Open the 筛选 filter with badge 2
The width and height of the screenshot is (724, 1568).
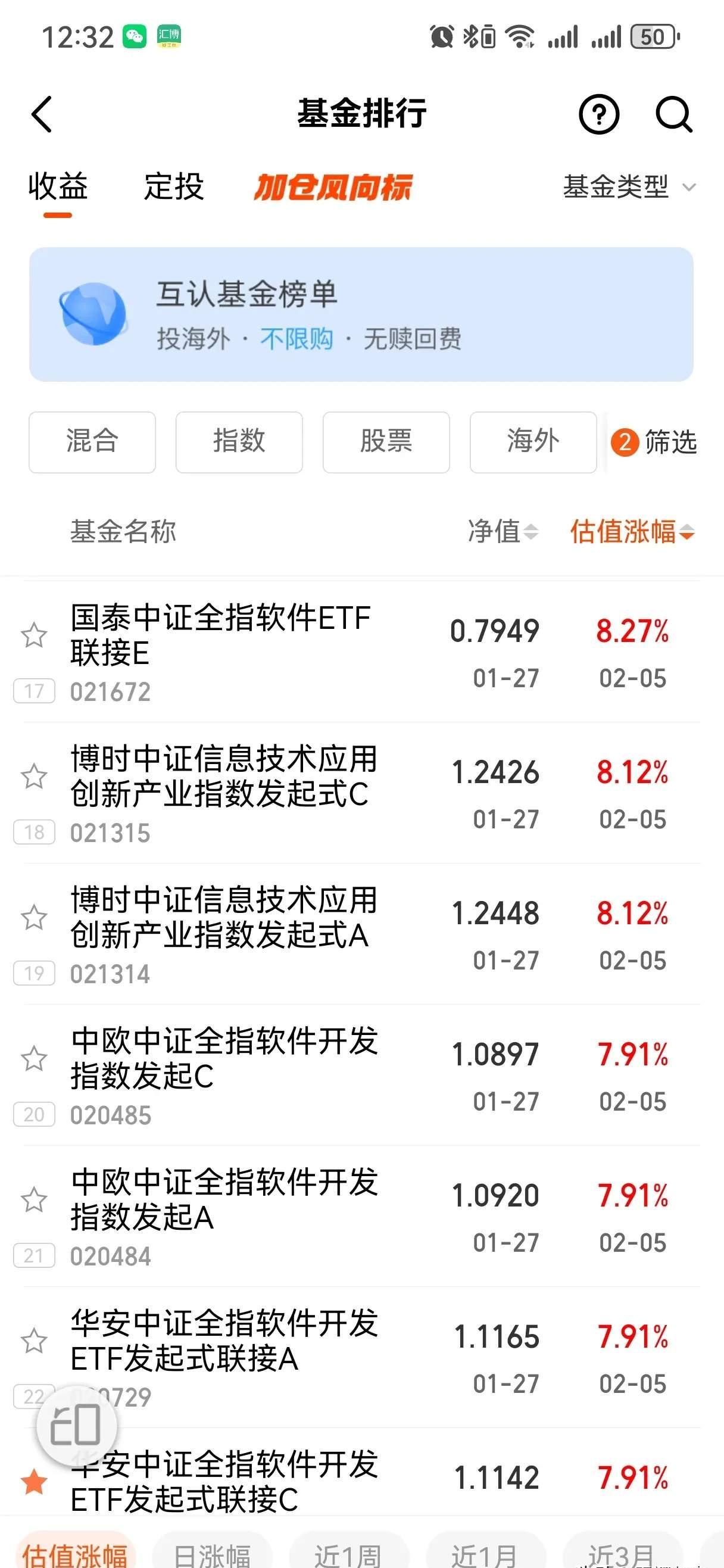[657, 443]
